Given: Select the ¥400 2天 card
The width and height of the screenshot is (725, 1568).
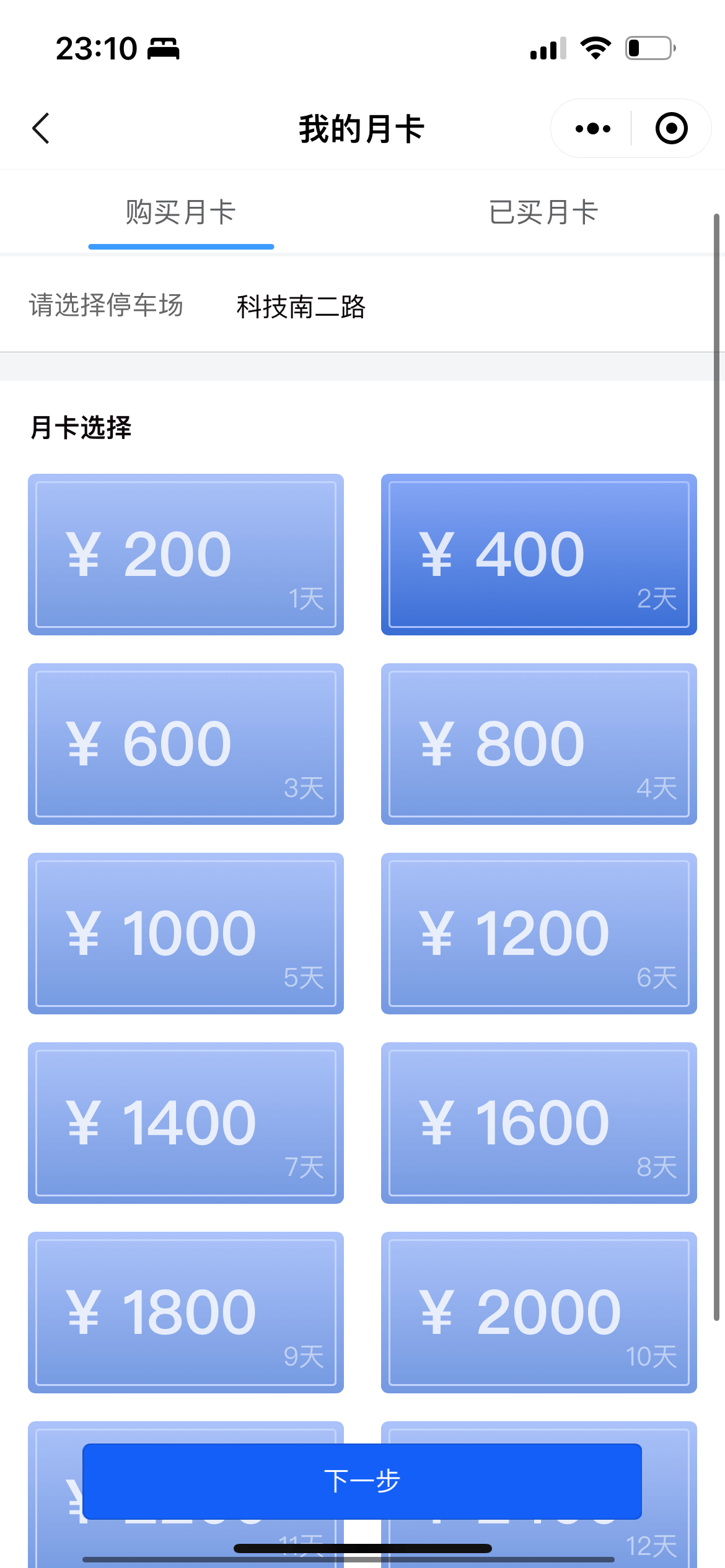Looking at the screenshot, I should 539,554.
